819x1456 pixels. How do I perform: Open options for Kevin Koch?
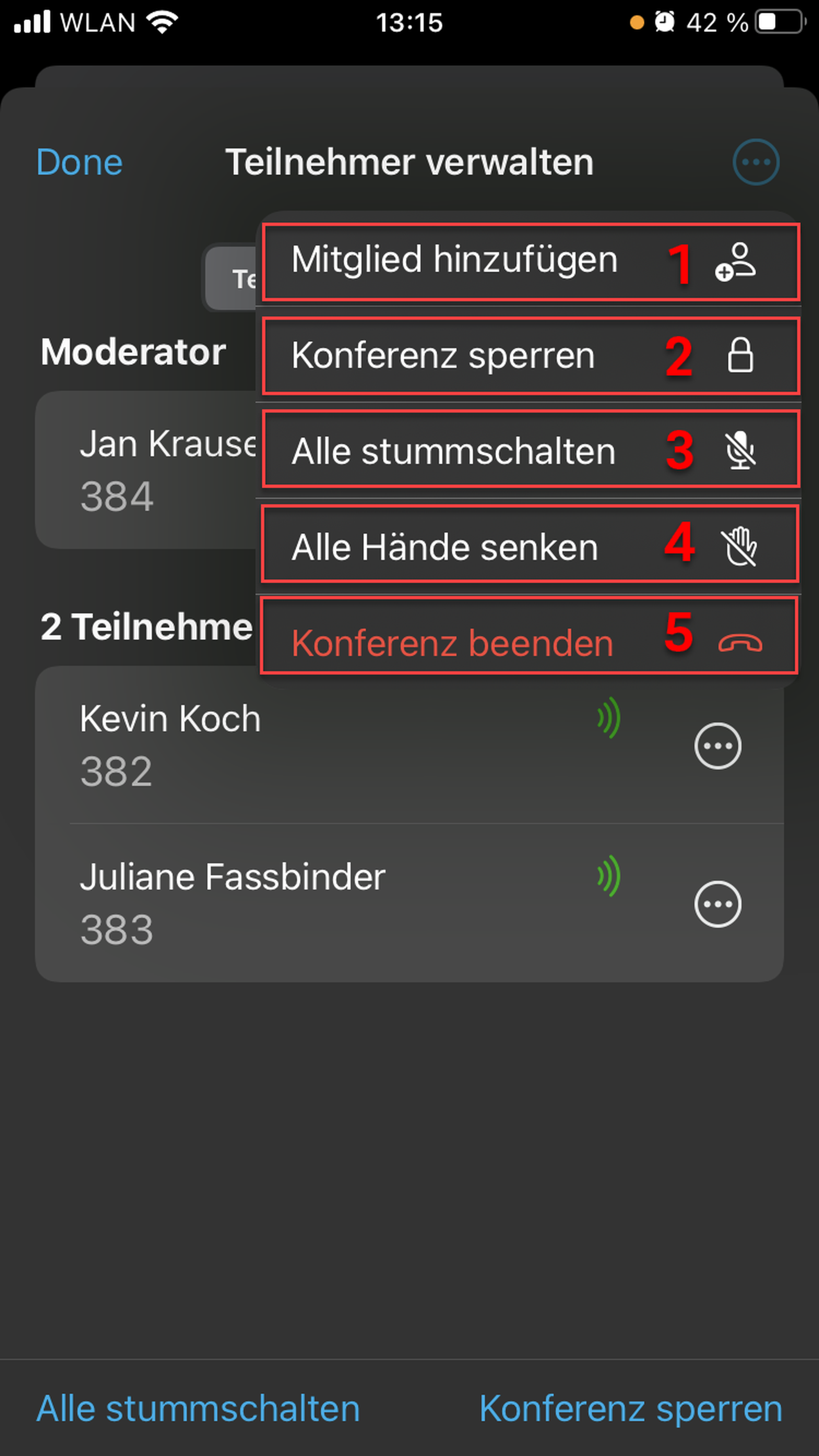tap(717, 745)
